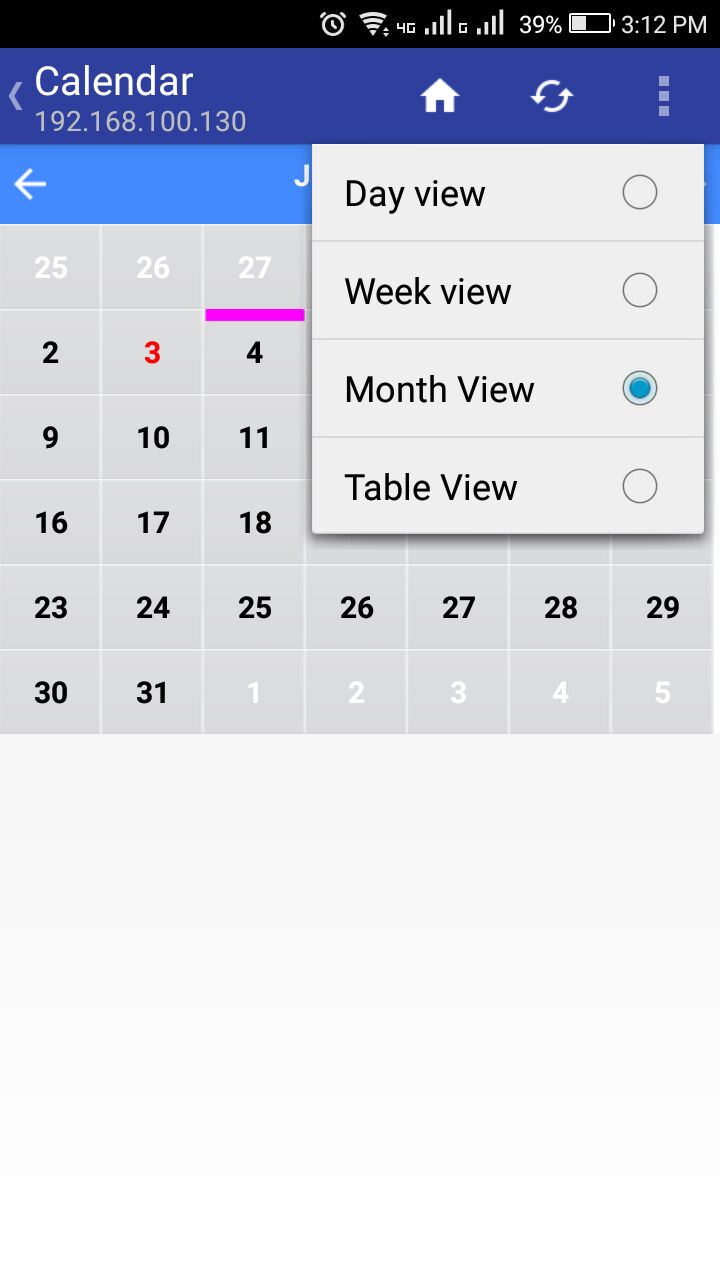
Task: Open the red date 3
Action: 152,352
